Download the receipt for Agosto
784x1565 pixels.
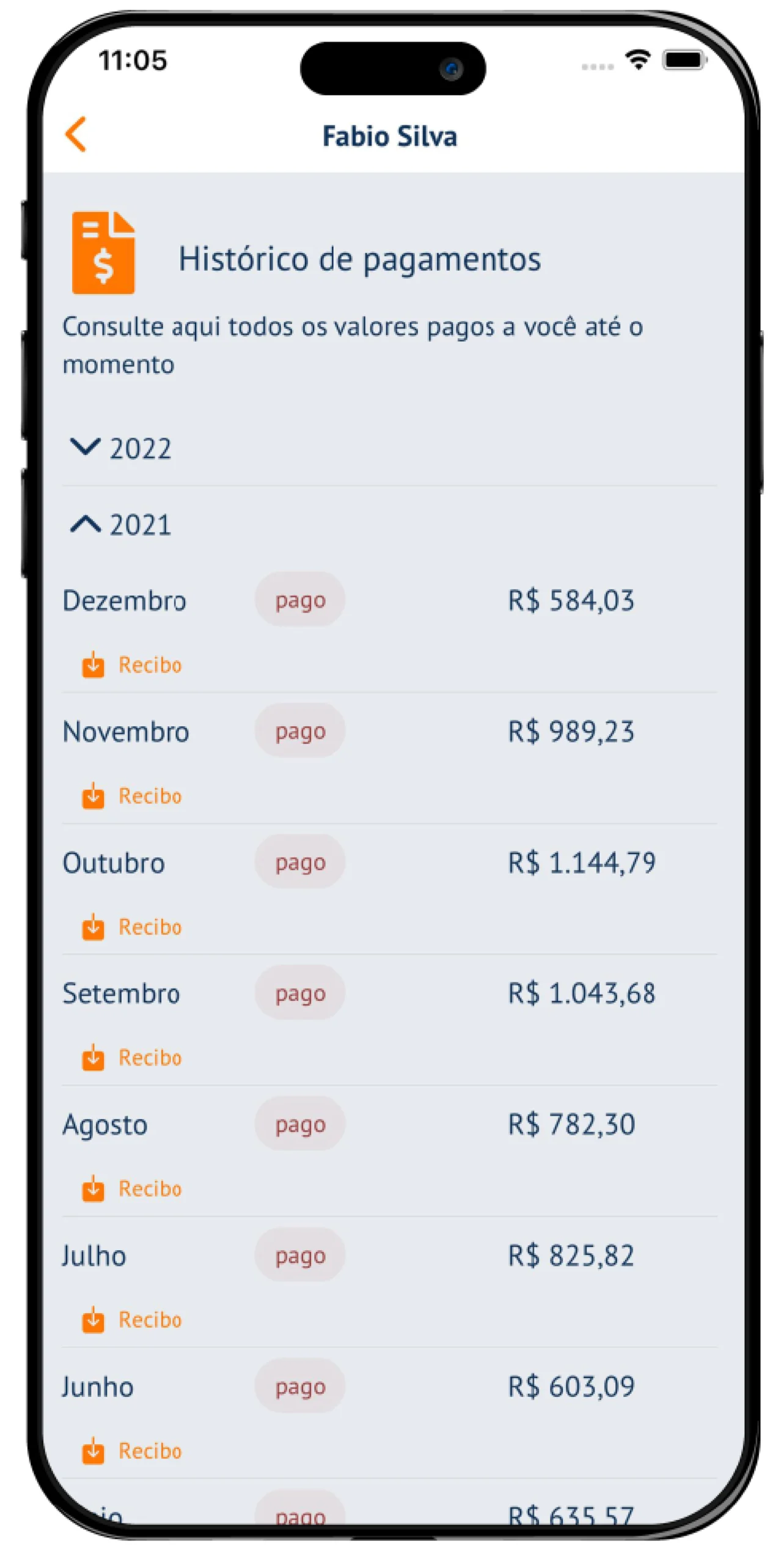pyautogui.click(x=132, y=1188)
